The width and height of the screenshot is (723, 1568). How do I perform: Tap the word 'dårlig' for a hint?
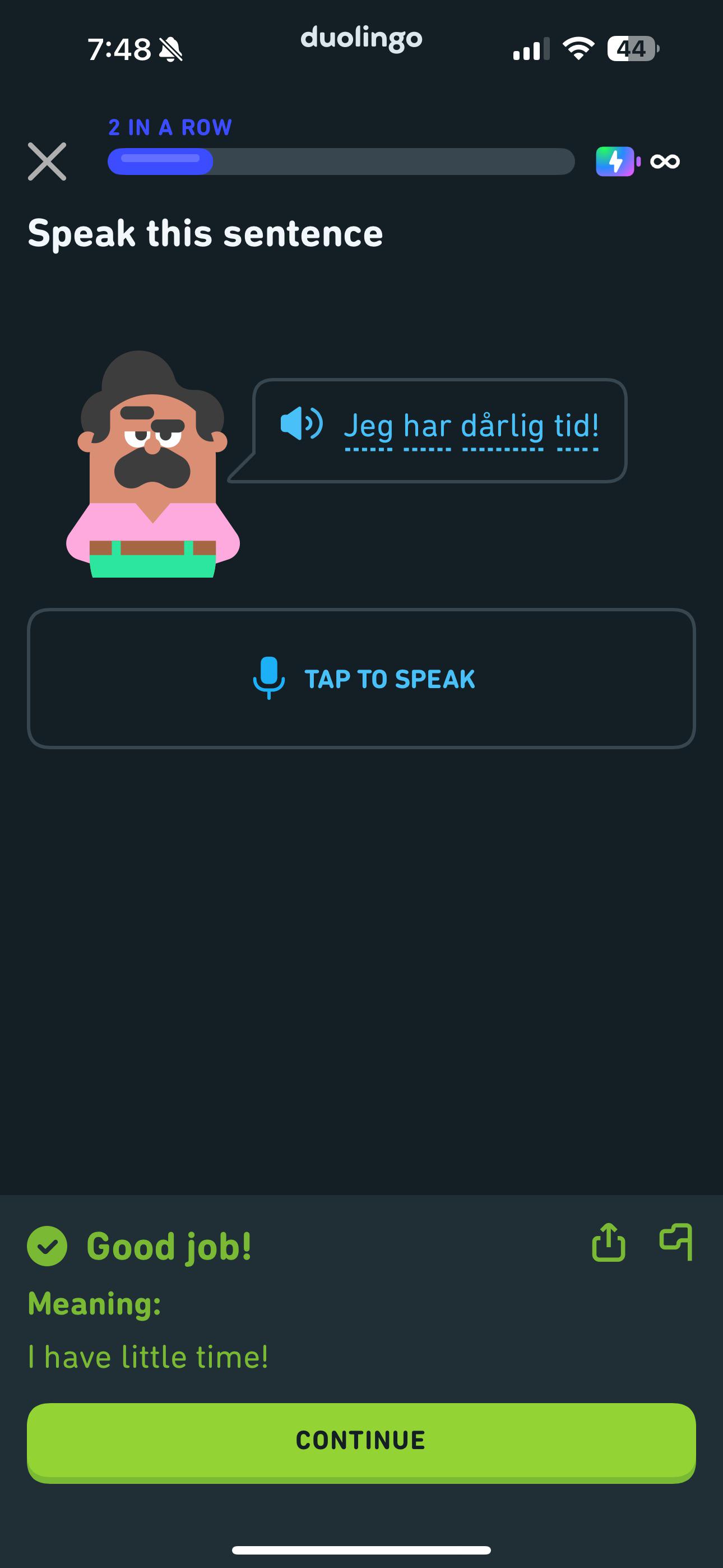coord(503,426)
